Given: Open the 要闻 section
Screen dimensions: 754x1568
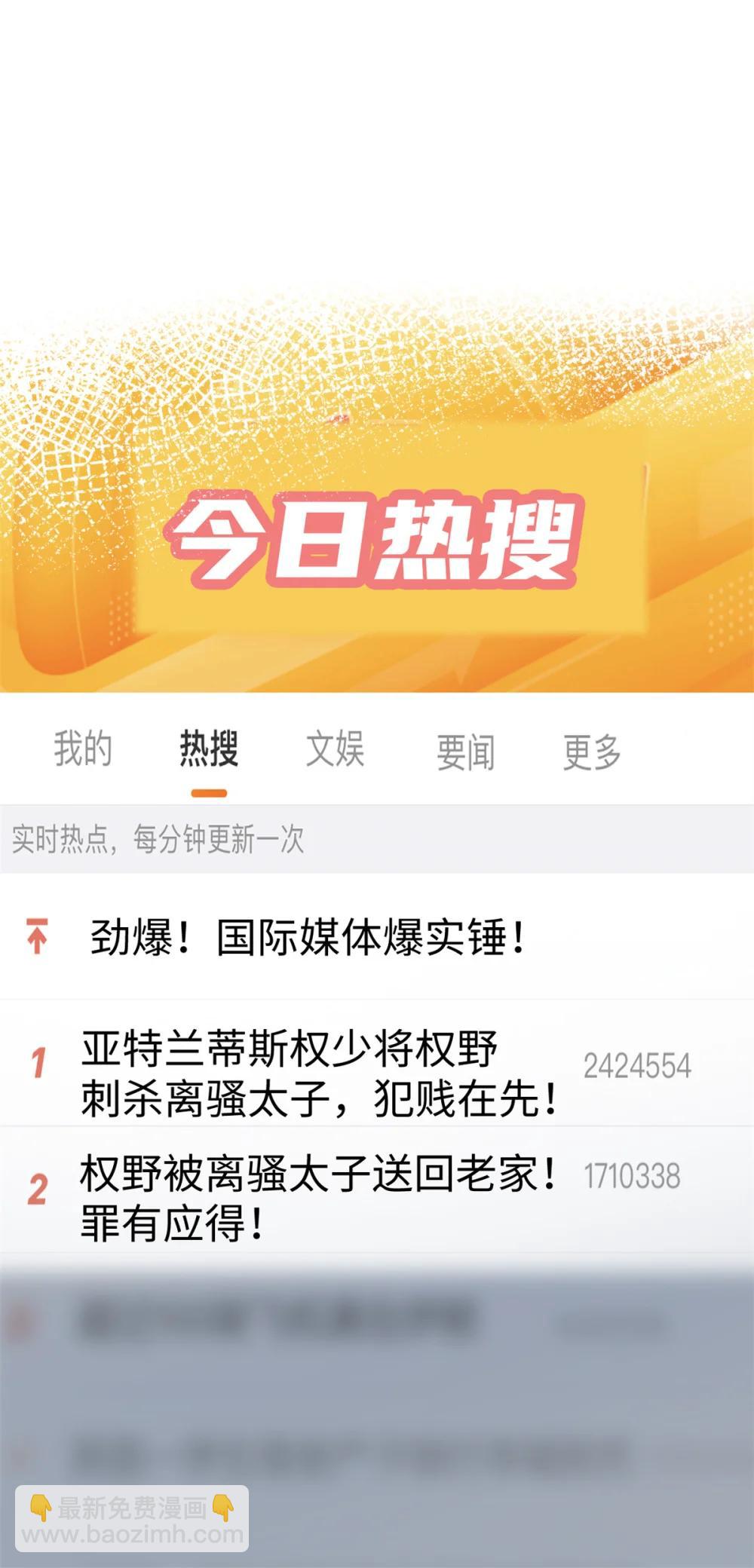Looking at the screenshot, I should coord(466,750).
